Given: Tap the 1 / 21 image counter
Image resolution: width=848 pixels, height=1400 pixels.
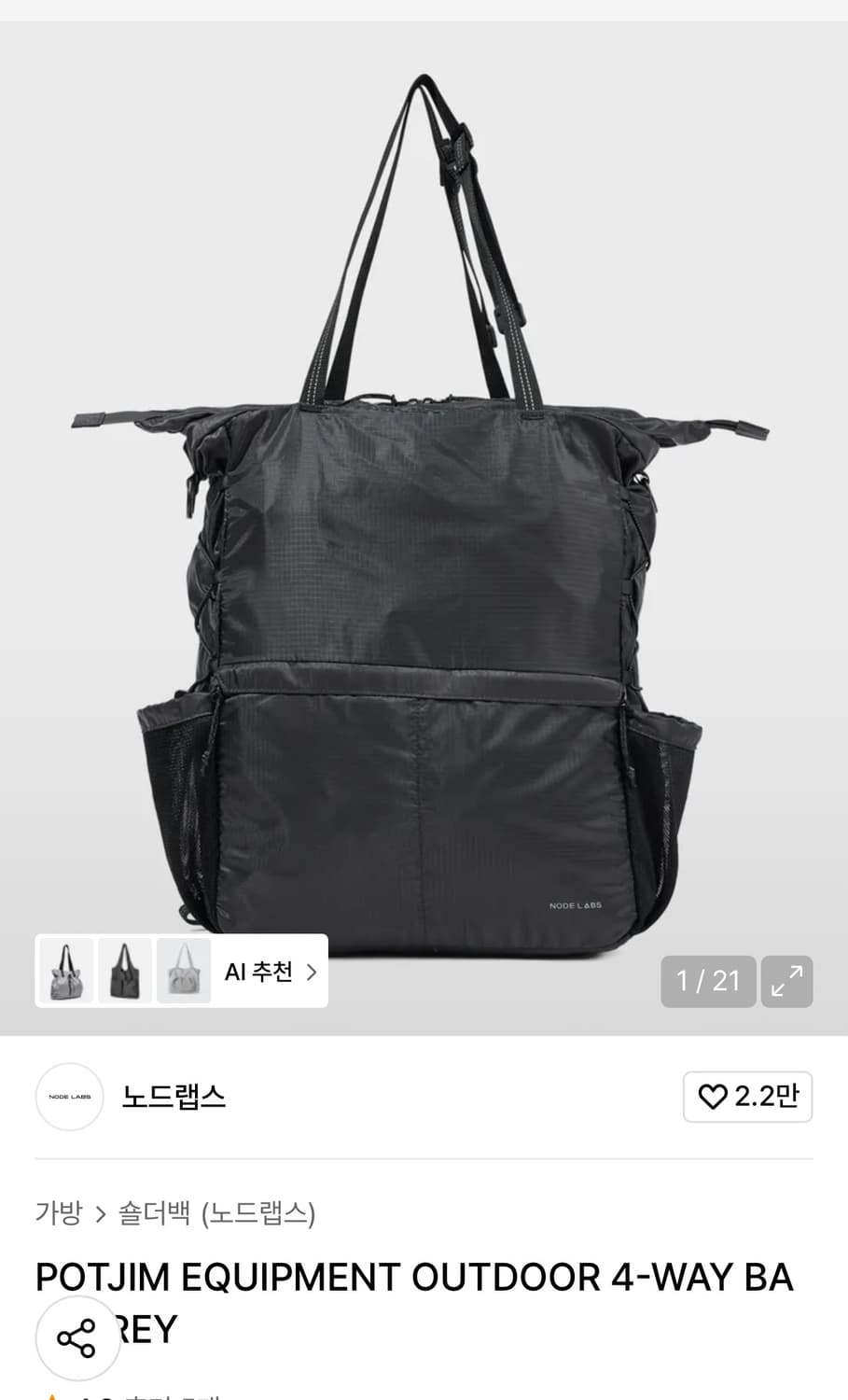Looking at the screenshot, I should click(x=708, y=981).
